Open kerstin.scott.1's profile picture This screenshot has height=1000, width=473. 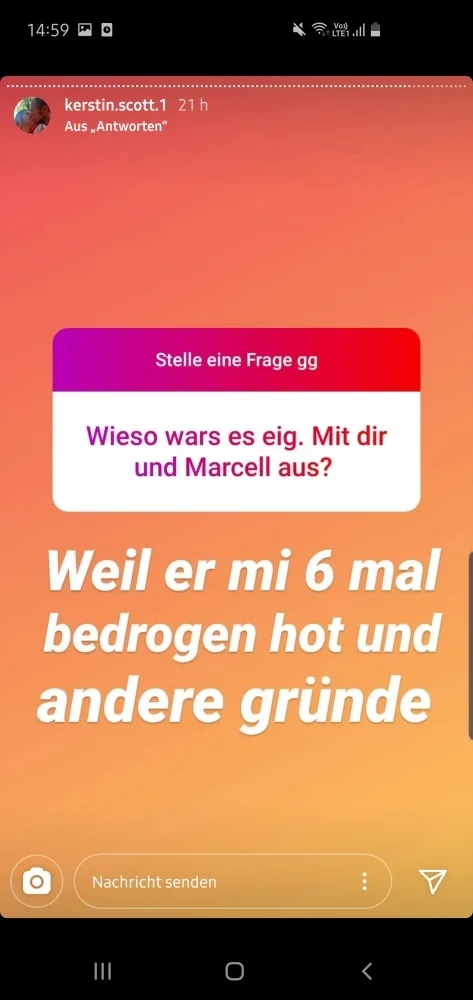(32, 115)
